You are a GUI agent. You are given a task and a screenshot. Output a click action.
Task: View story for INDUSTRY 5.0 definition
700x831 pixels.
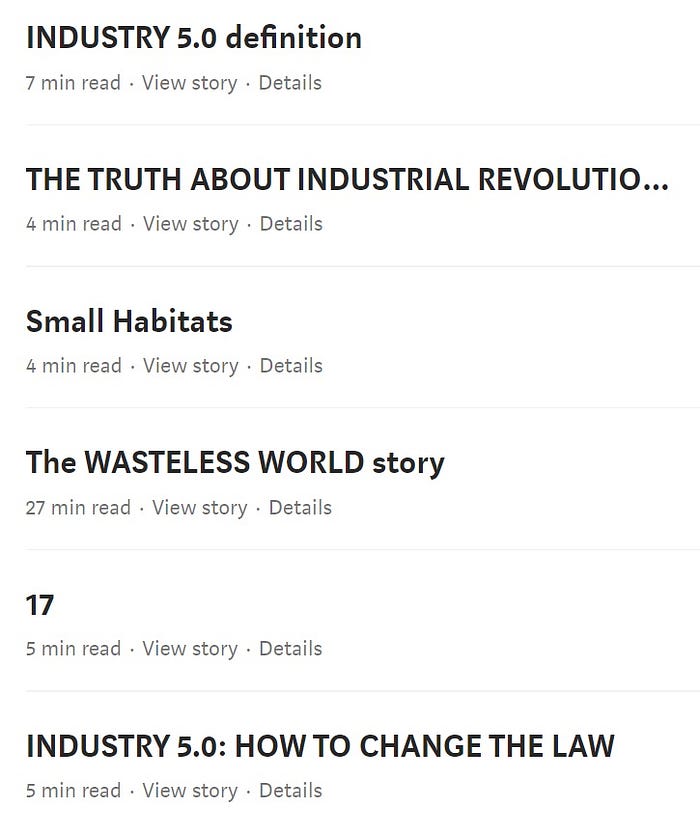(x=189, y=83)
